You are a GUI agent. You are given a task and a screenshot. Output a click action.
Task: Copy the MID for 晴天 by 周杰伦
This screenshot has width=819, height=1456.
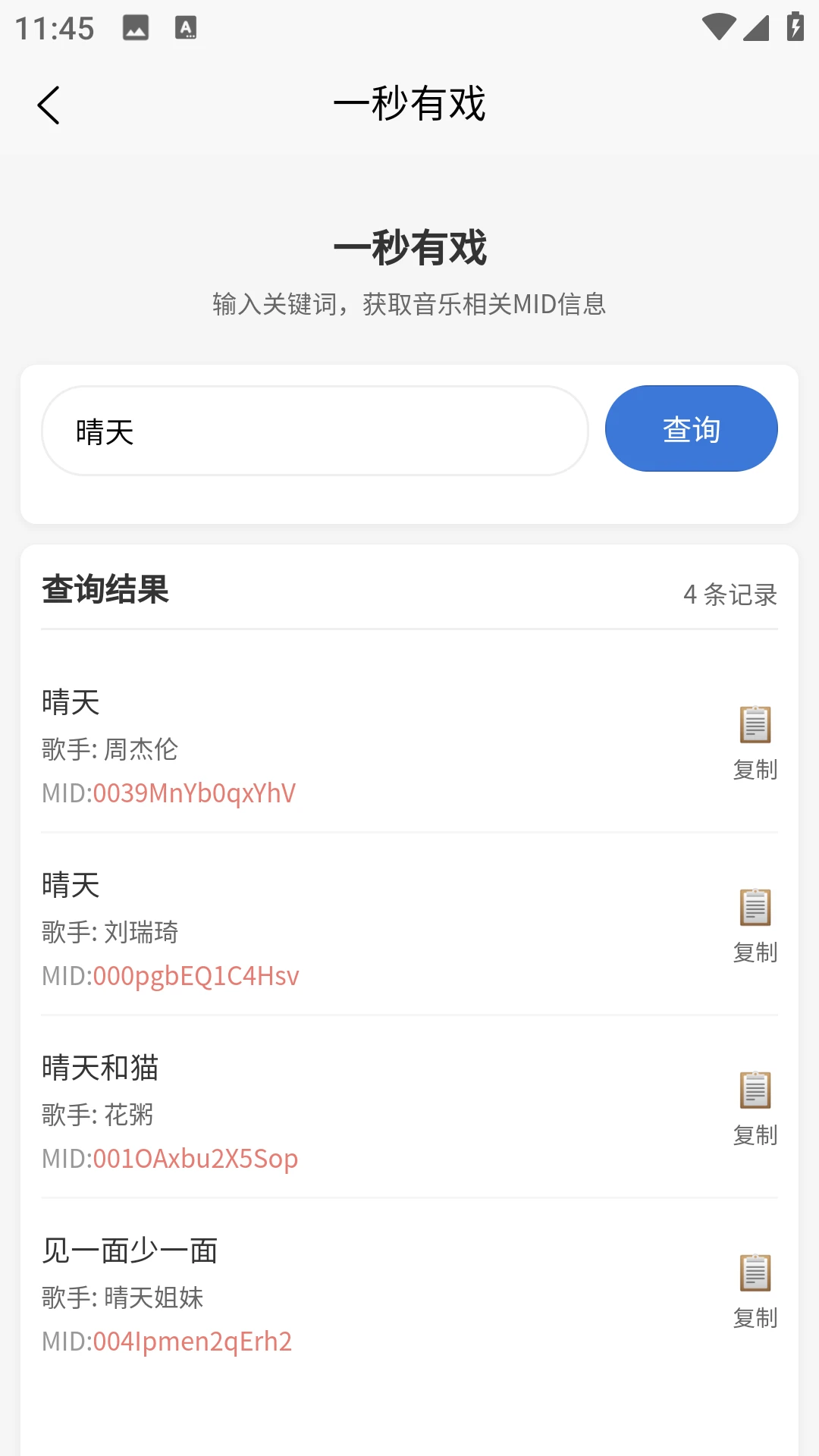click(755, 742)
